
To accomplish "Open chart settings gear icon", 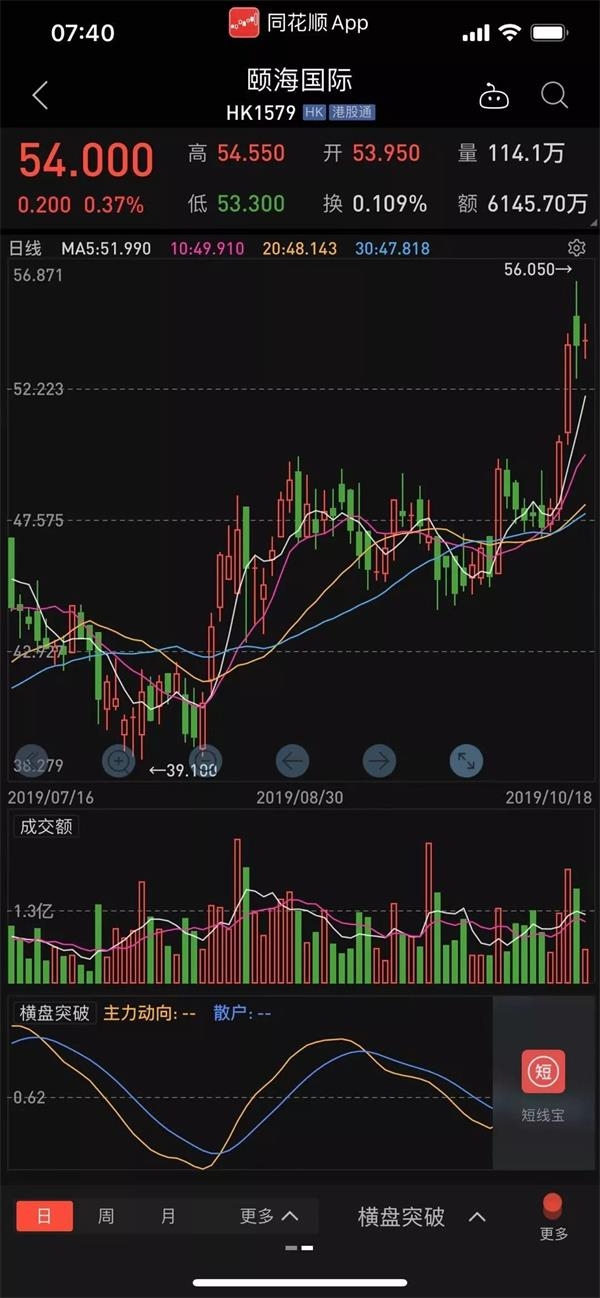I will (576, 248).
